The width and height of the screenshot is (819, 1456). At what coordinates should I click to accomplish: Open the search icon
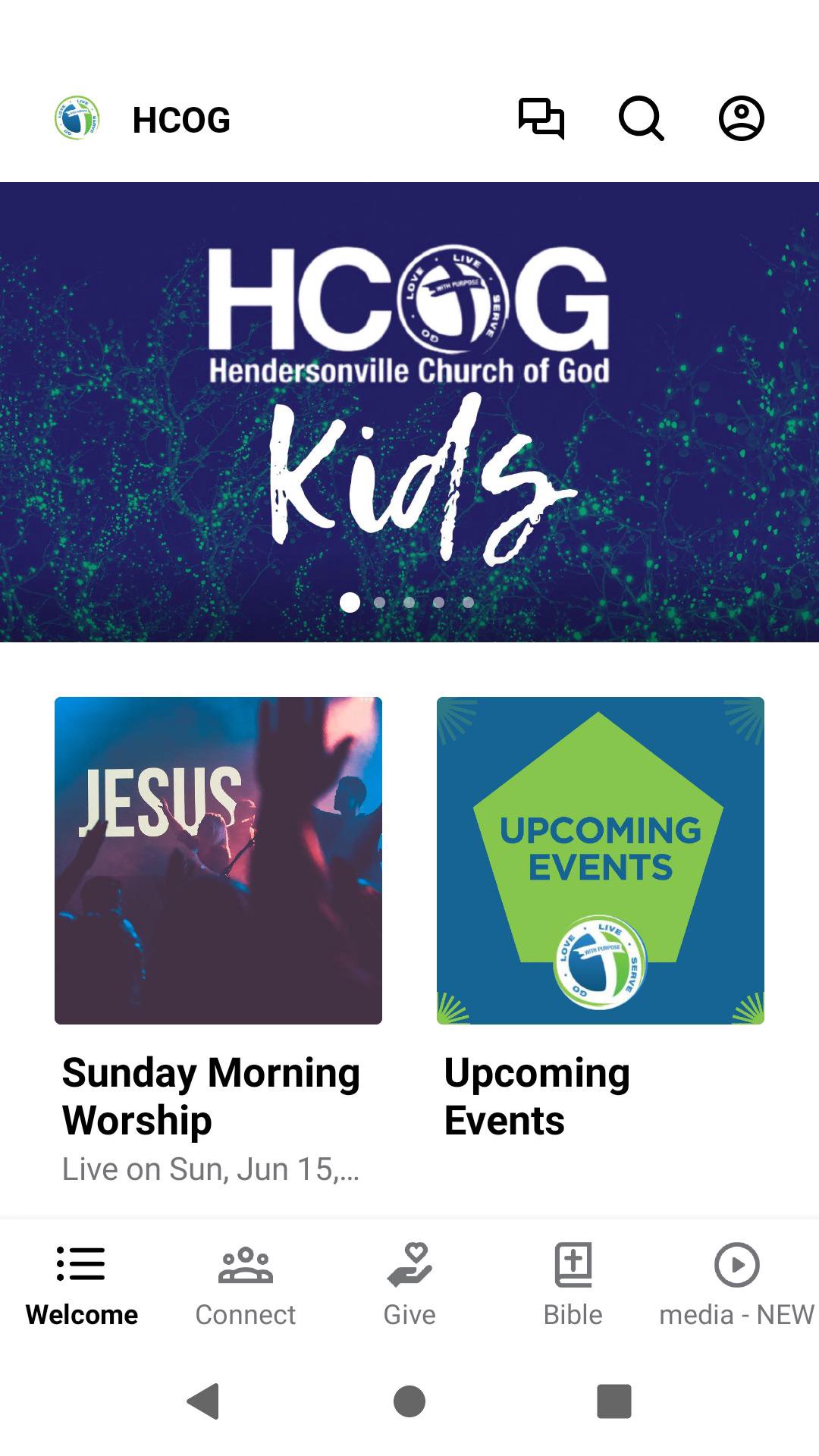click(x=642, y=119)
